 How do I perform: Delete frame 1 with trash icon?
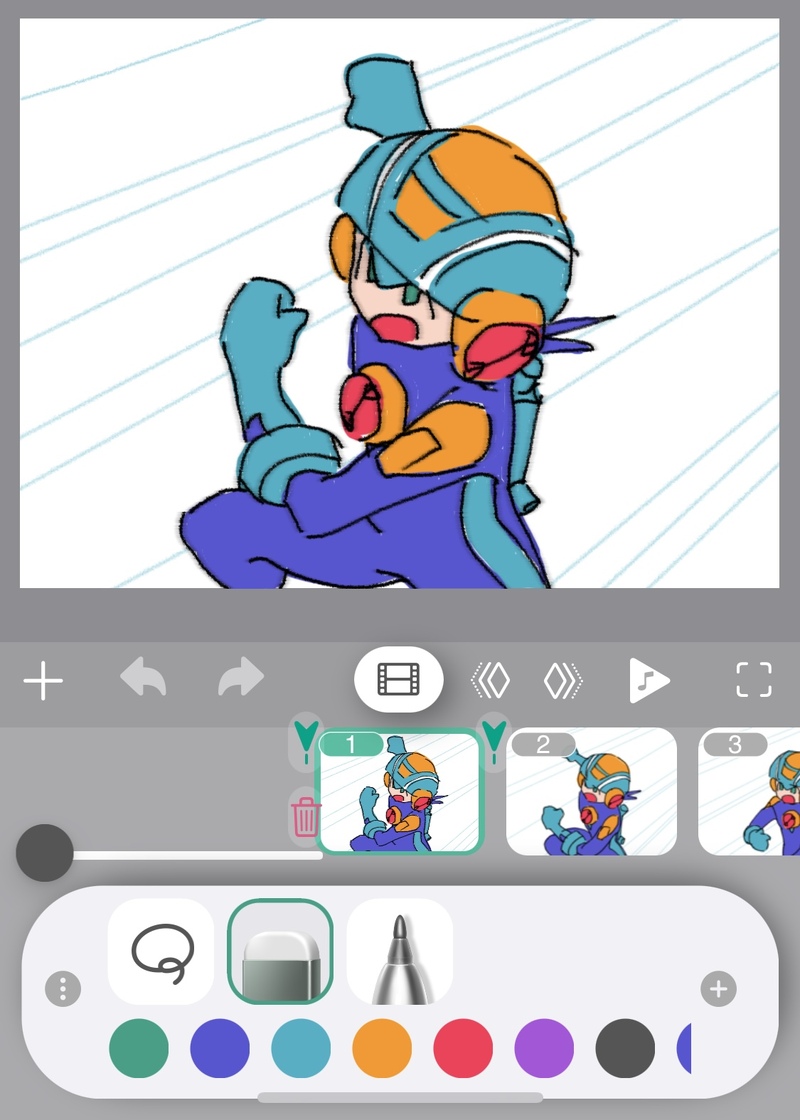[305, 816]
